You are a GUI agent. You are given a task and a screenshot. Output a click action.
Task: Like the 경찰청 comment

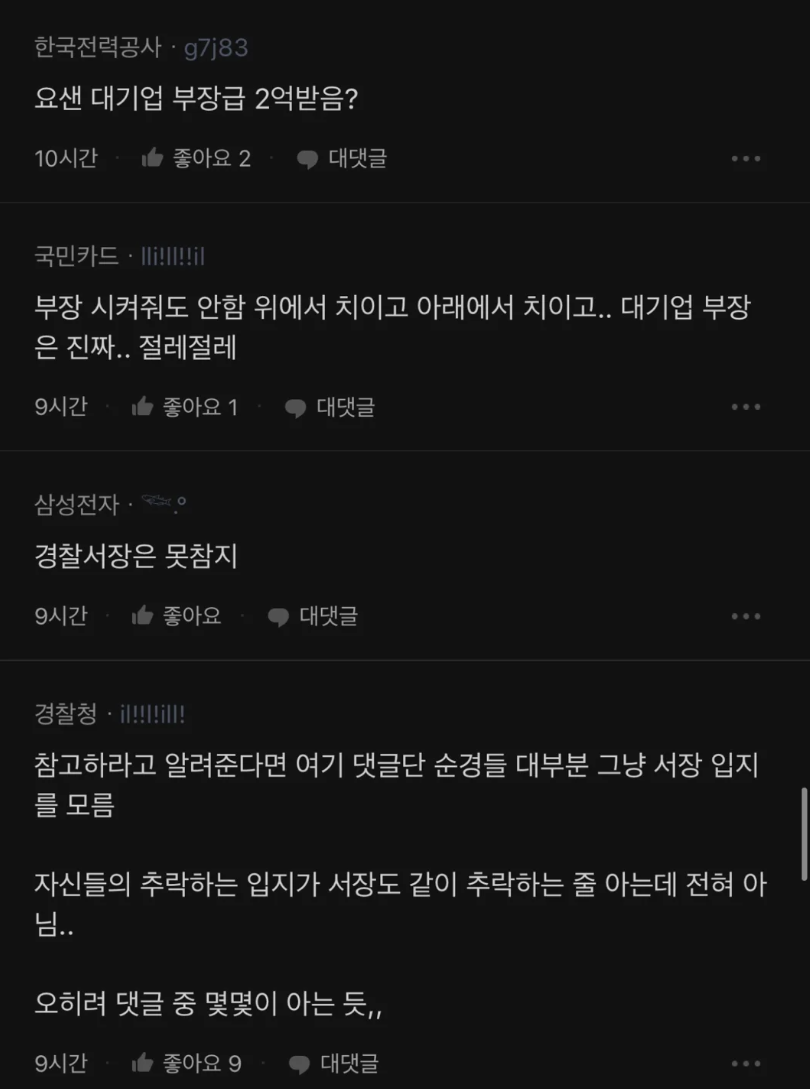click(186, 1062)
